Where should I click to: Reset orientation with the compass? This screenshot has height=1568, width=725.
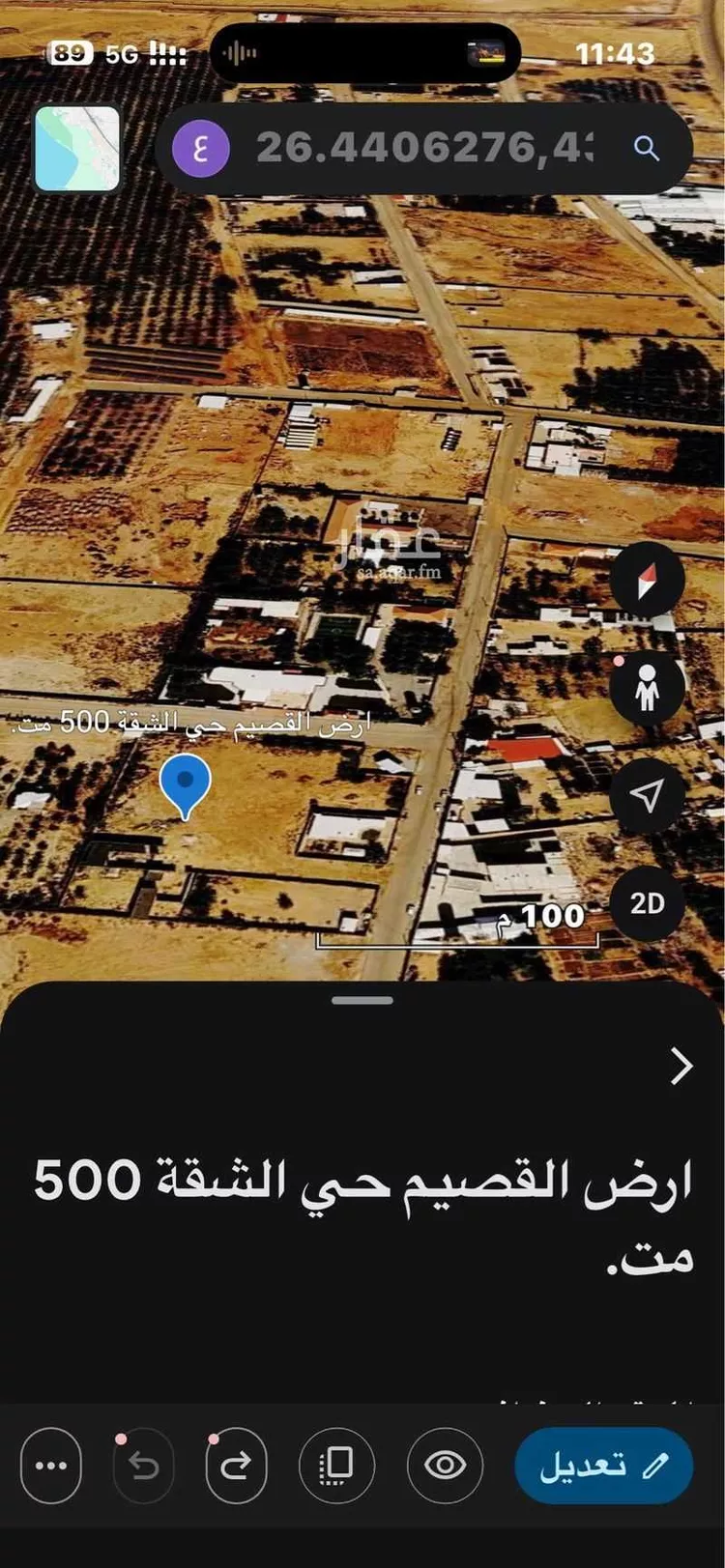[x=647, y=580]
